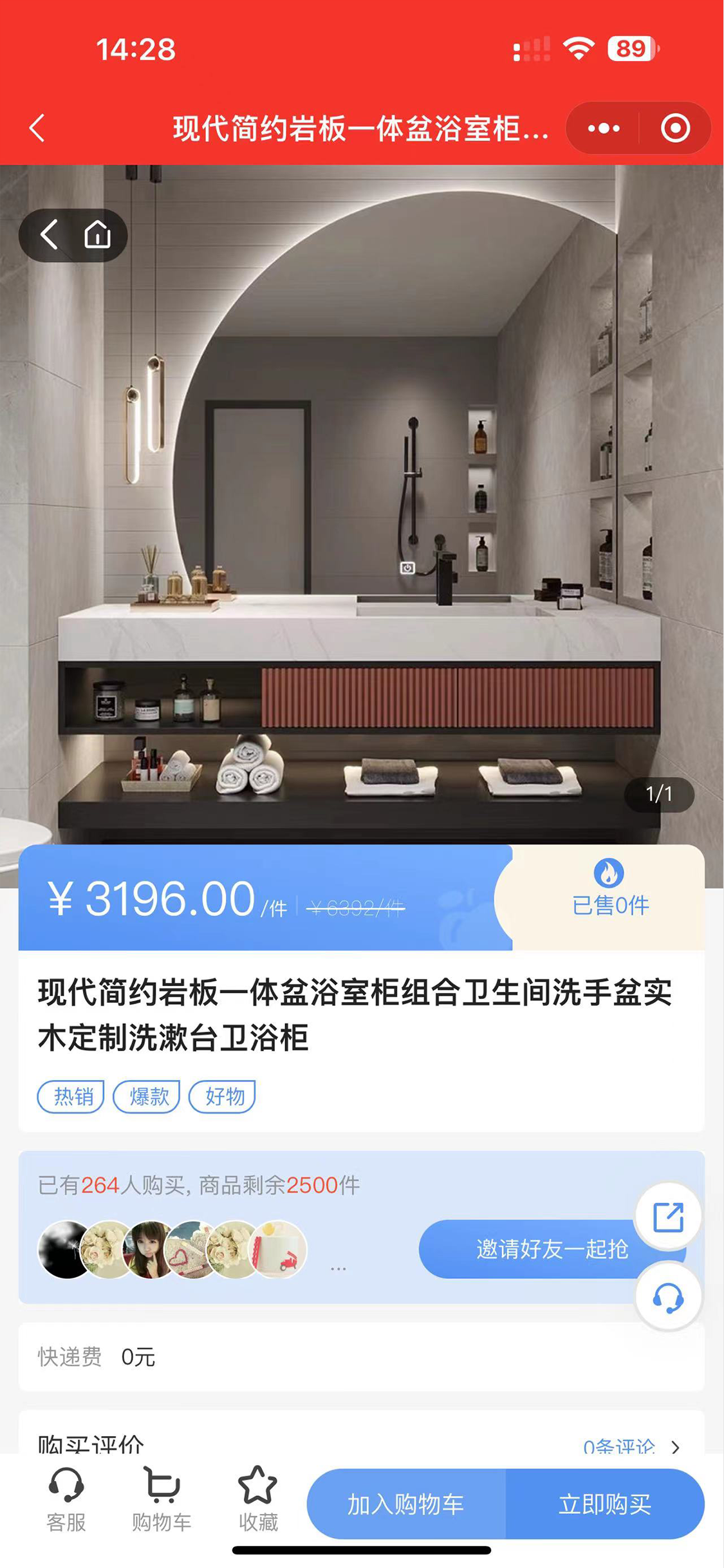Image resolution: width=724 pixels, height=1568 pixels.
Task: Close the mini program with the circle icon
Action: (x=675, y=128)
